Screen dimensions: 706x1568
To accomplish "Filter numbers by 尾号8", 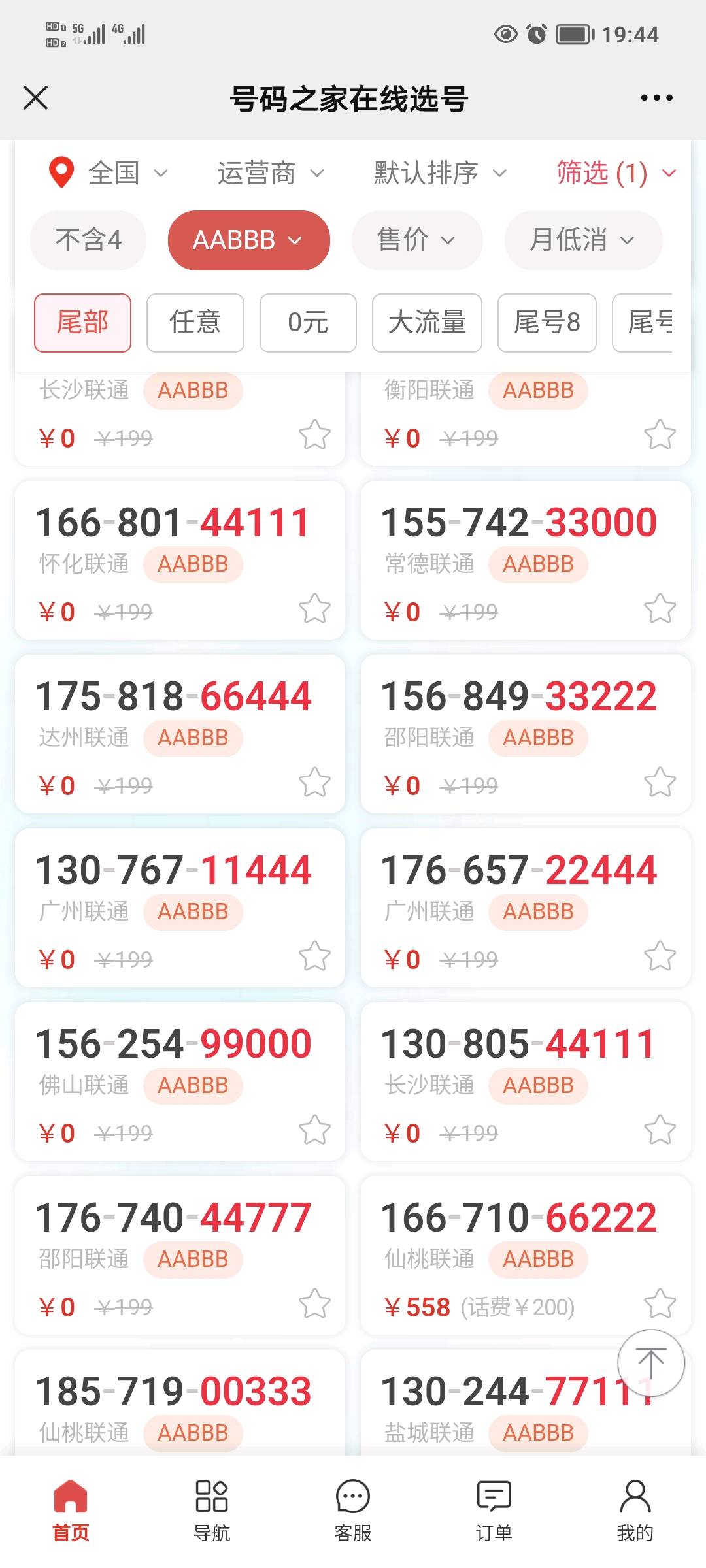I will tap(547, 323).
